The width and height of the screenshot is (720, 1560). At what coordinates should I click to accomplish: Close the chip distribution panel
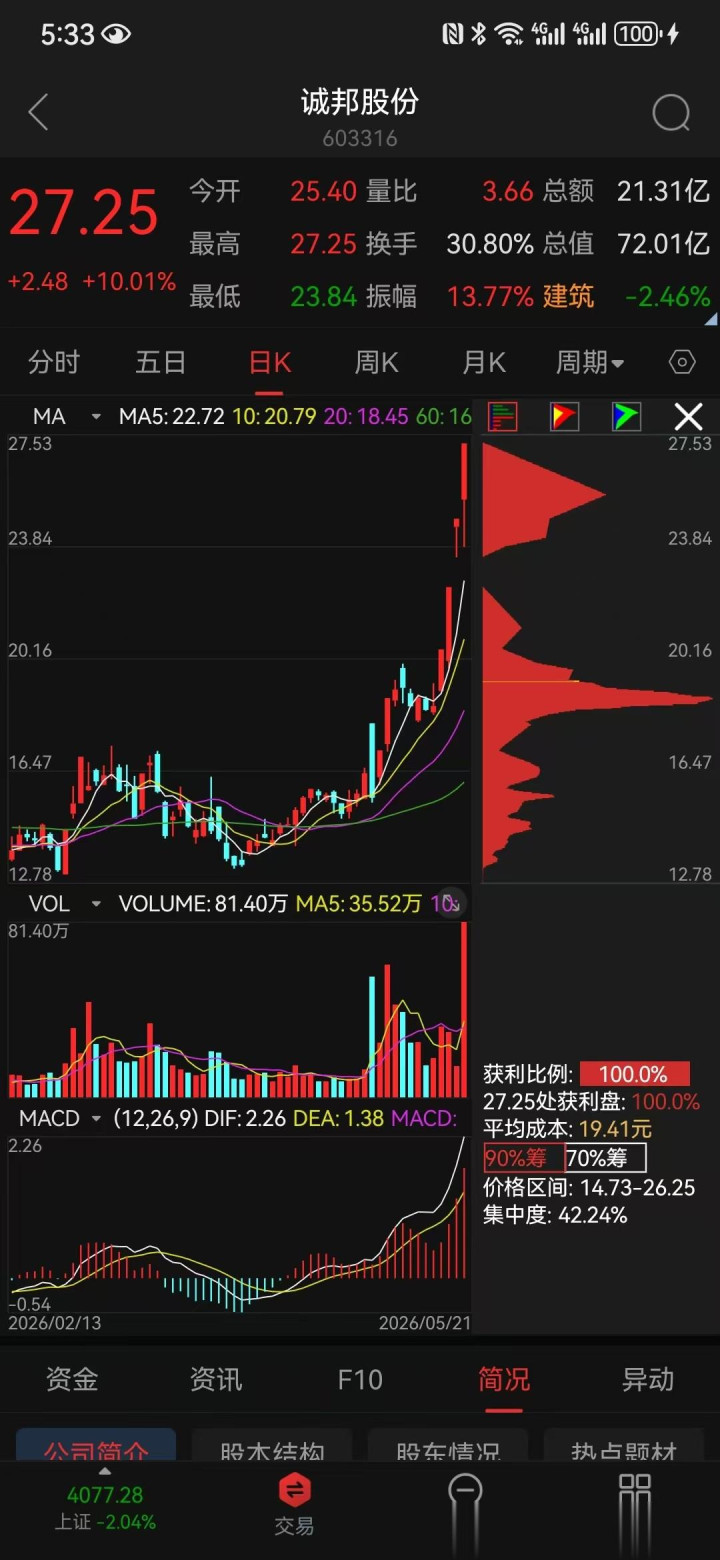pos(688,416)
